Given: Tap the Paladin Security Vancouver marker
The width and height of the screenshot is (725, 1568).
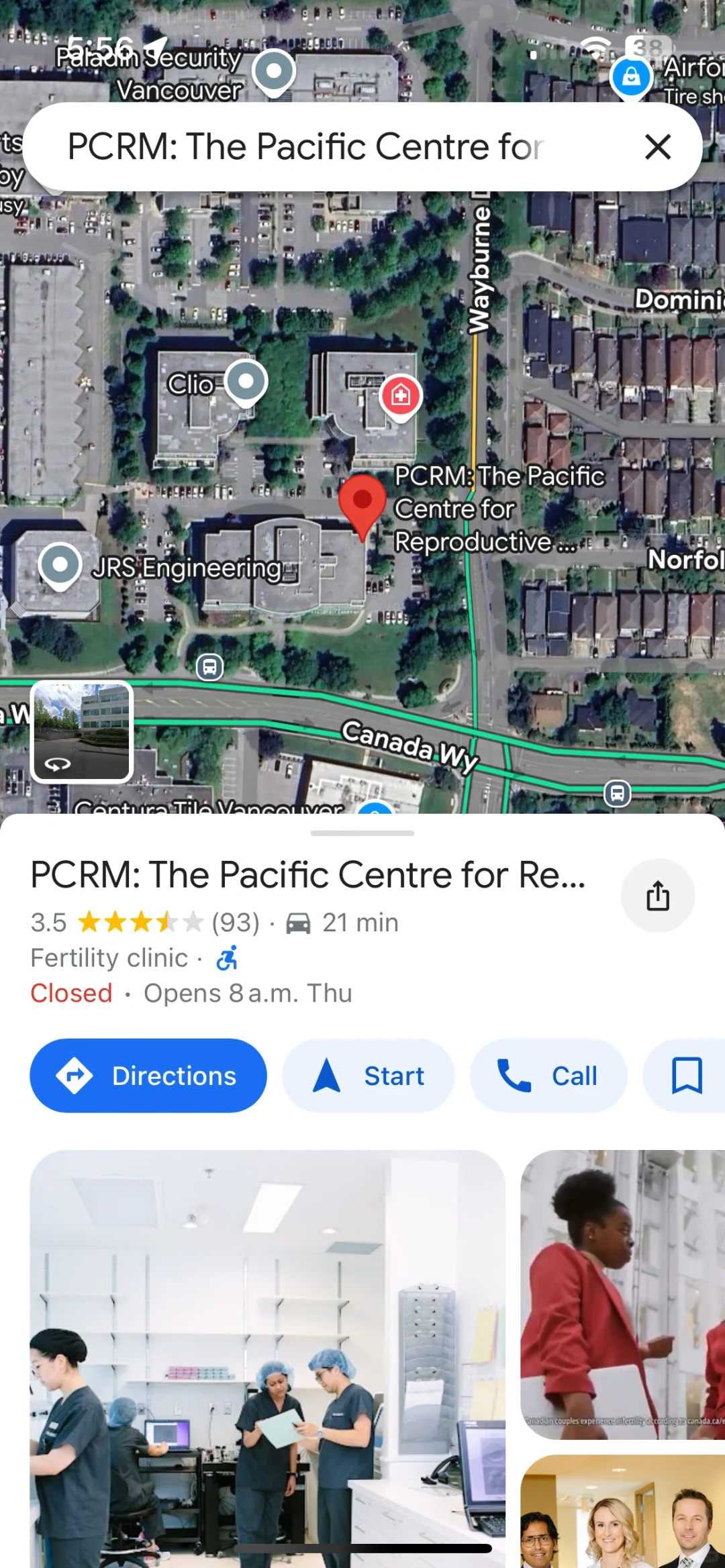Looking at the screenshot, I should 274,70.
